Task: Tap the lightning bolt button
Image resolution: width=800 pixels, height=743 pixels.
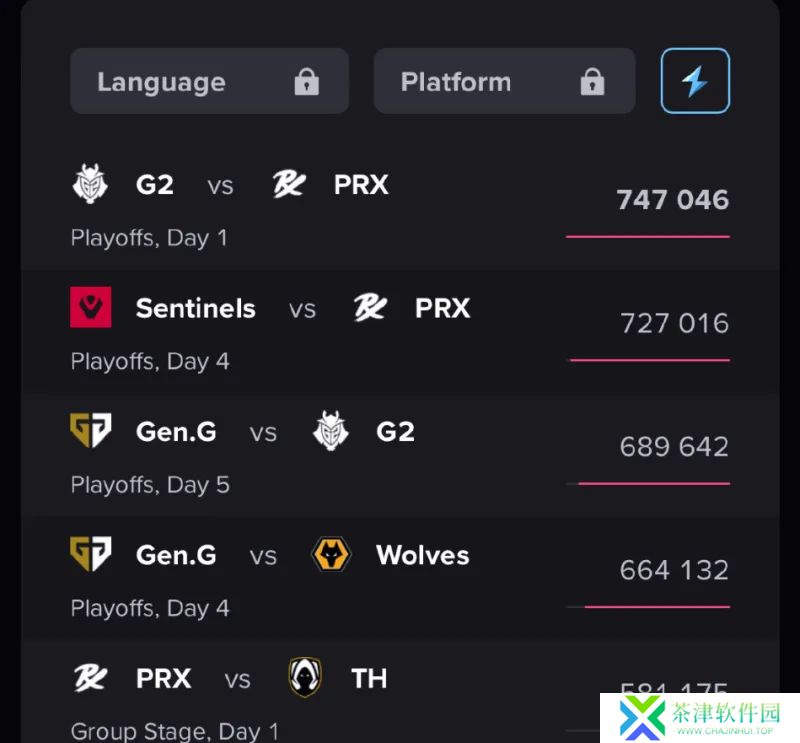Action: (x=695, y=81)
